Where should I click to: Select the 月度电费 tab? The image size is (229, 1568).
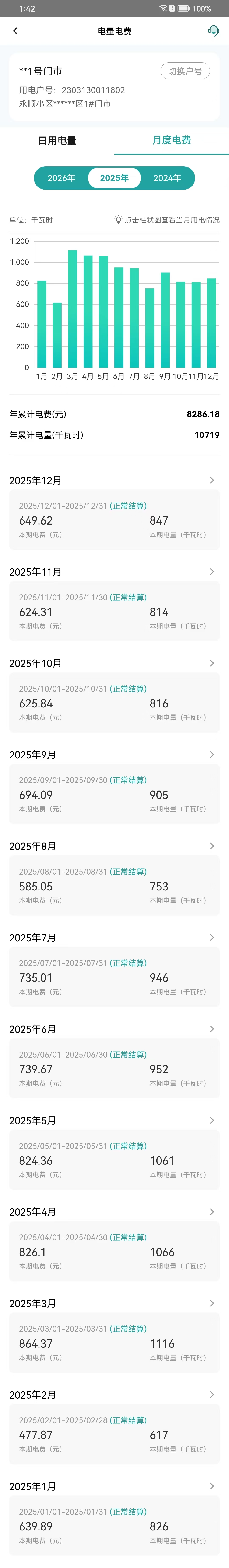click(x=171, y=141)
